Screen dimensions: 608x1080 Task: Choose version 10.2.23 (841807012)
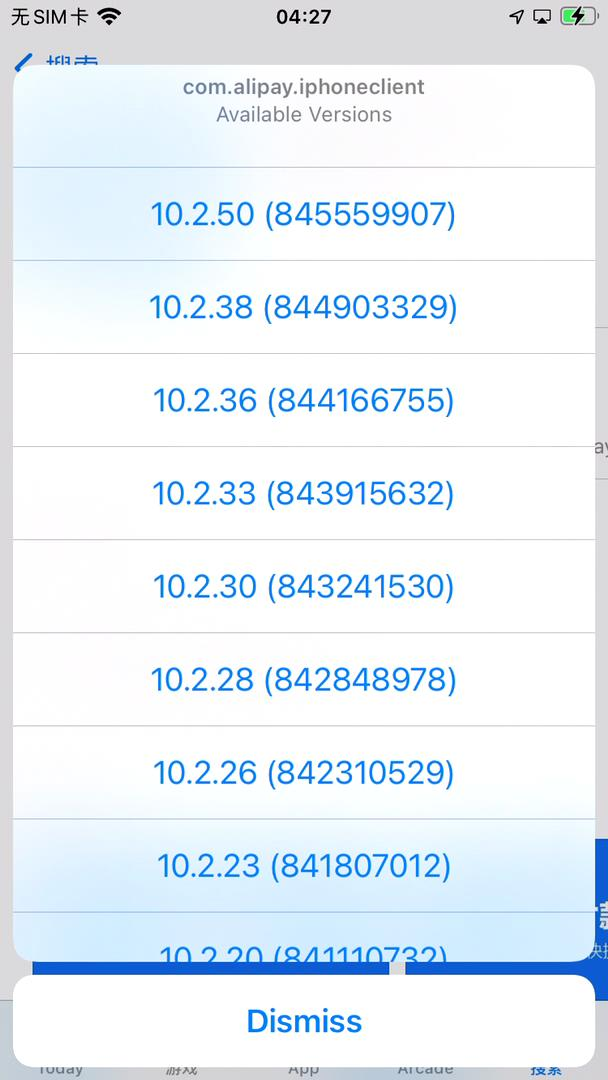[303, 865]
